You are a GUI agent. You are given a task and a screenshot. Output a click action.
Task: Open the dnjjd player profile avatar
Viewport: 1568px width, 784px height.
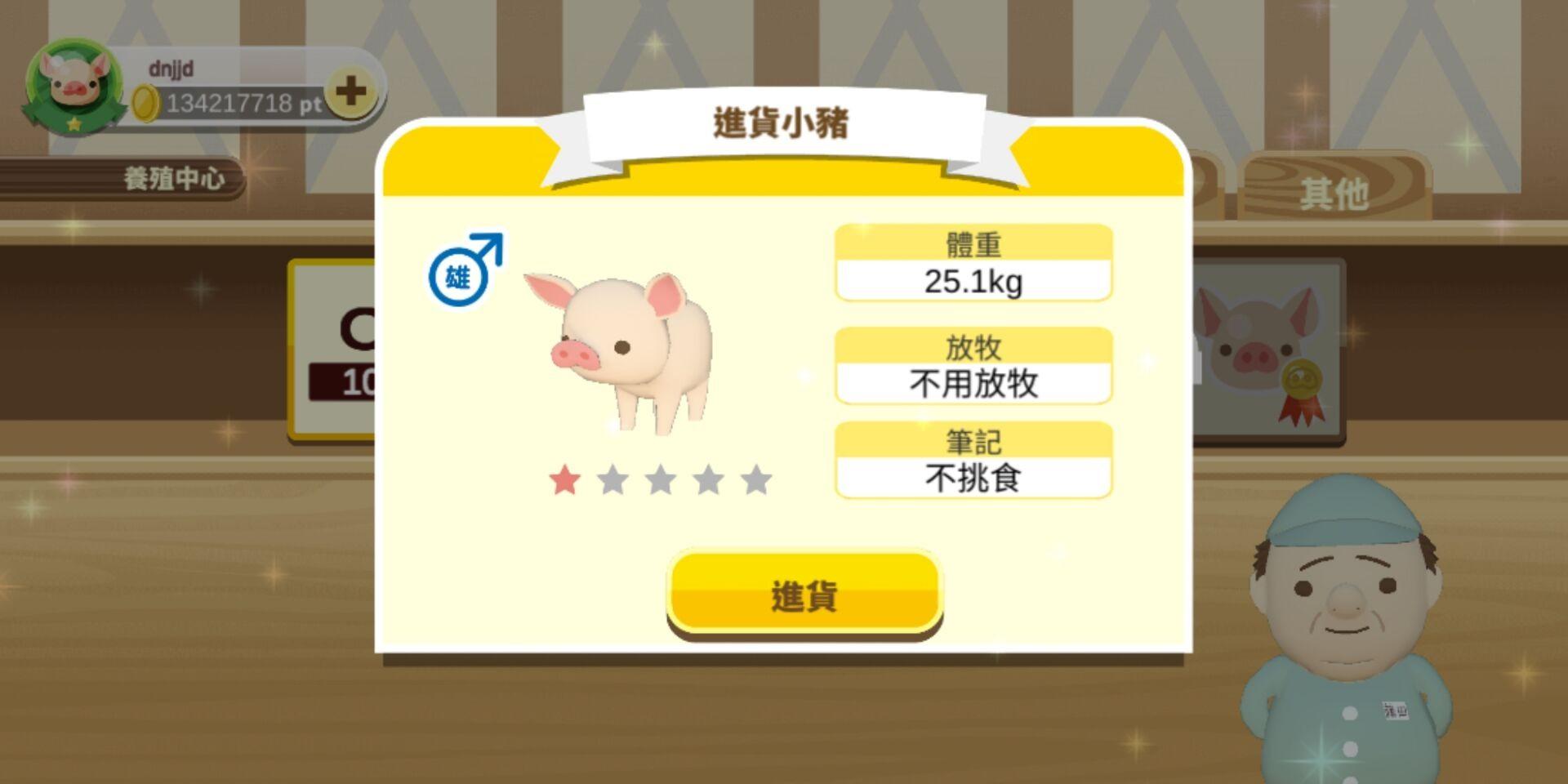[73, 84]
